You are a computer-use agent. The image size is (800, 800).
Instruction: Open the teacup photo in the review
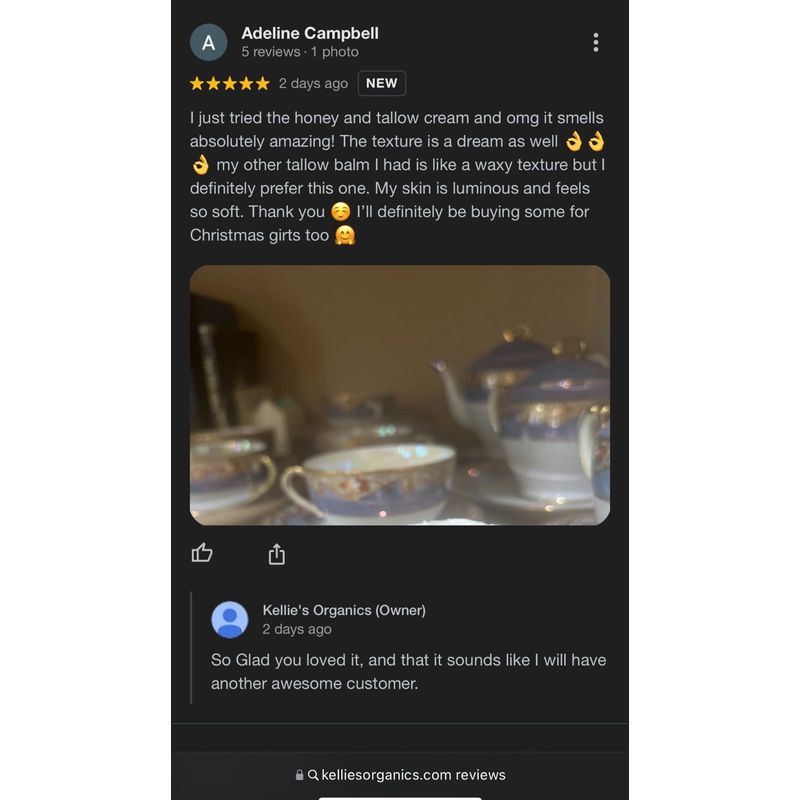point(400,395)
